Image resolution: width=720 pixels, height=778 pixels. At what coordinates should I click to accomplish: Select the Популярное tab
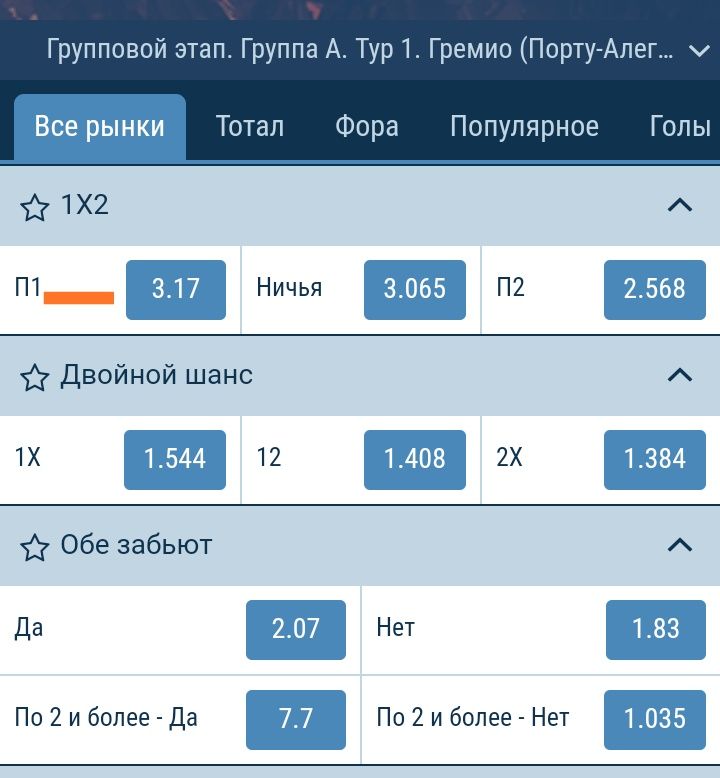point(524,126)
